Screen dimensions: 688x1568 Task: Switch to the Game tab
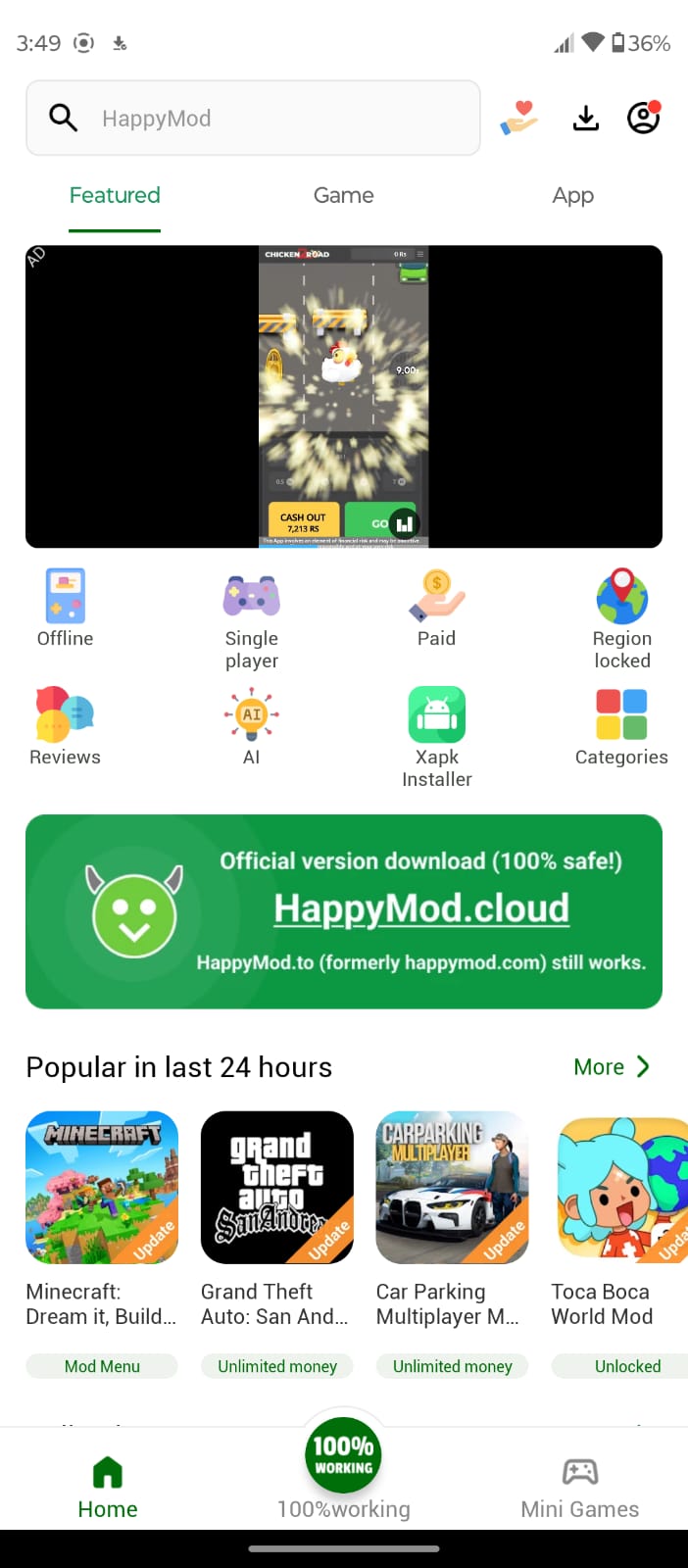343,195
